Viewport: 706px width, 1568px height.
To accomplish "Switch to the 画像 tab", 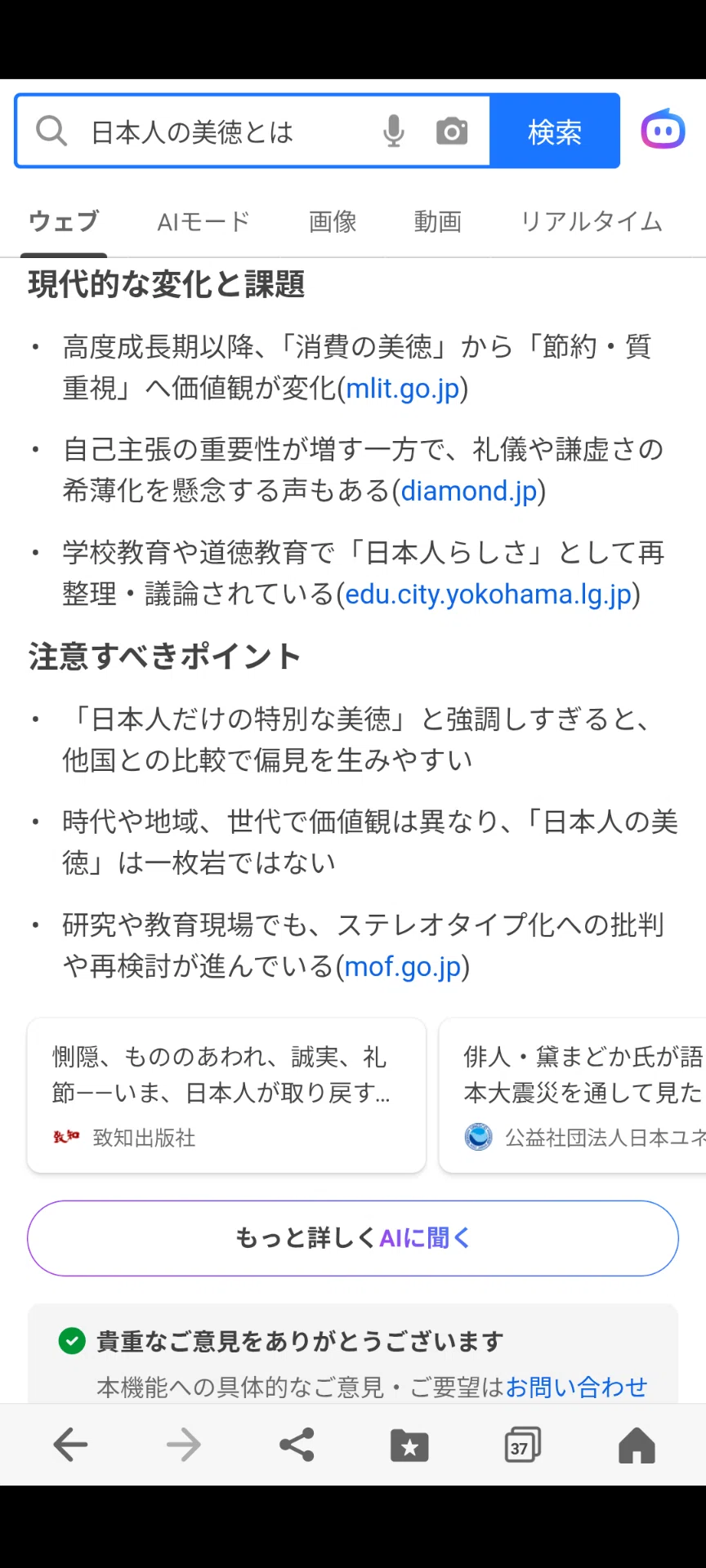I will tap(333, 221).
